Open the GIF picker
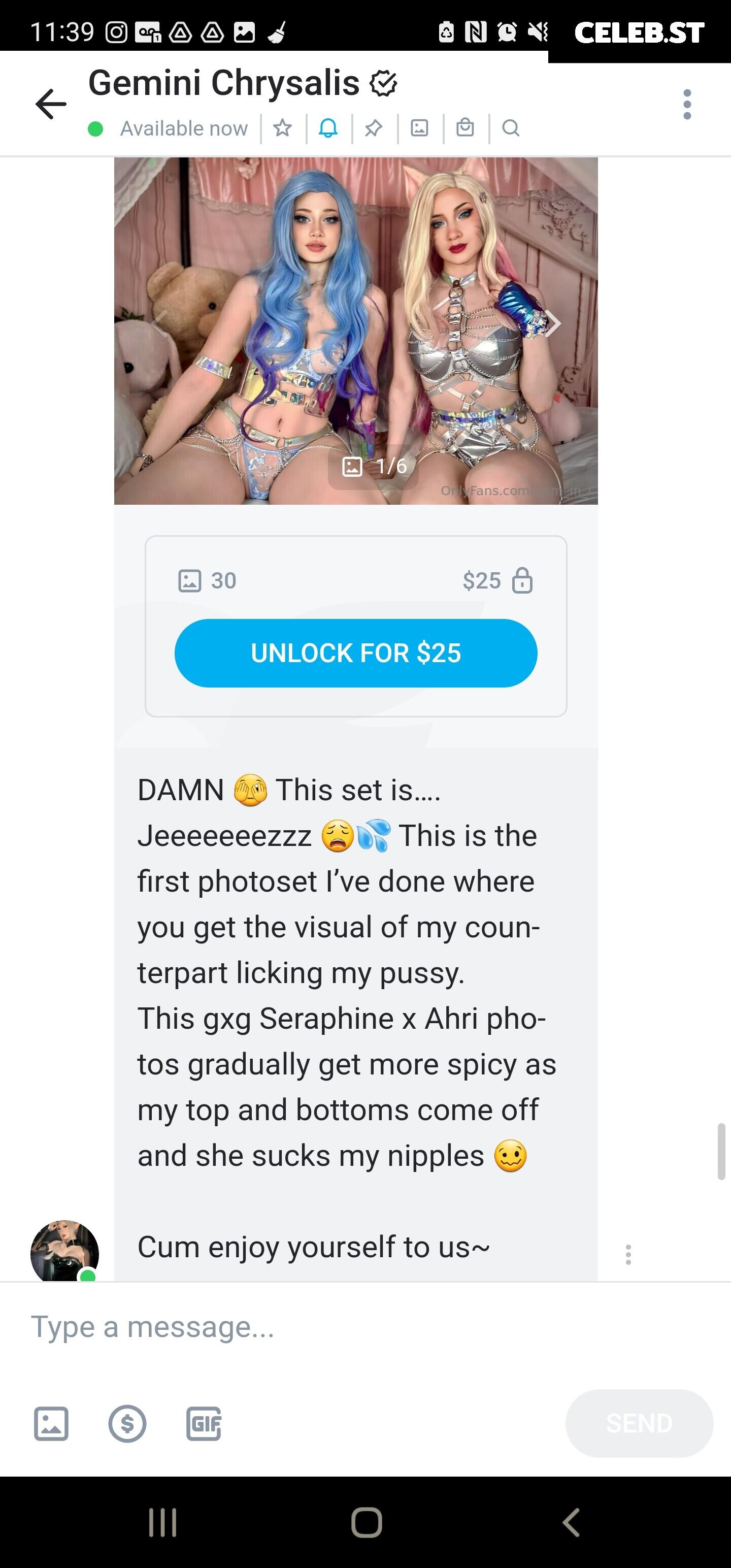 [x=204, y=1424]
